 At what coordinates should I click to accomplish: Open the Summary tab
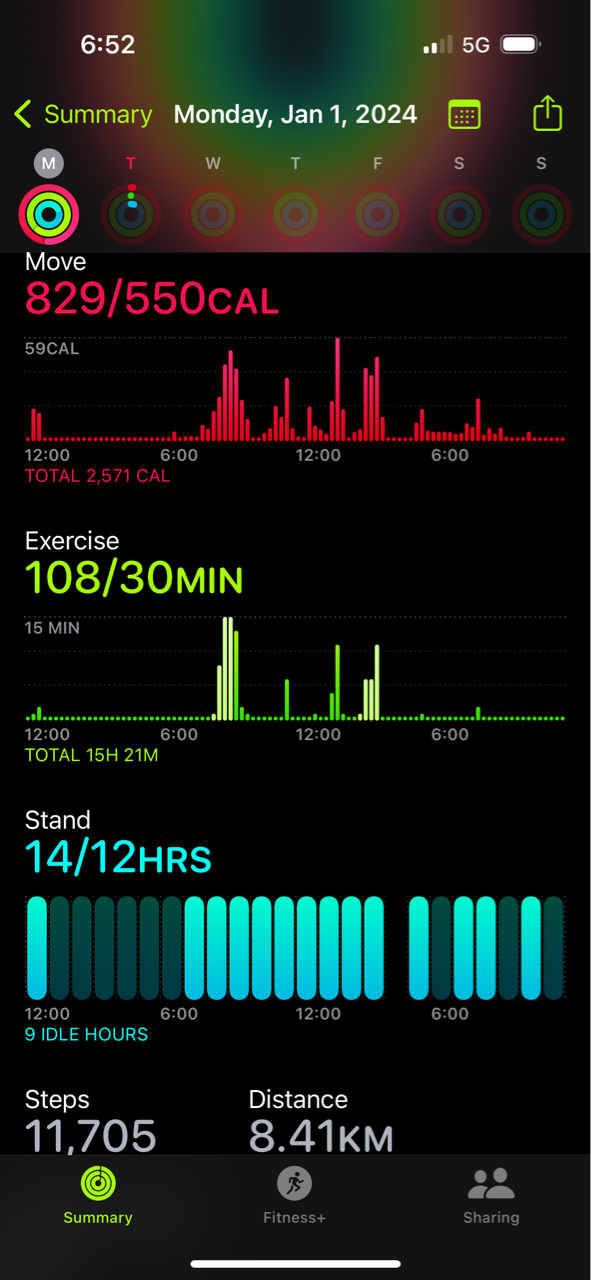point(98,1196)
